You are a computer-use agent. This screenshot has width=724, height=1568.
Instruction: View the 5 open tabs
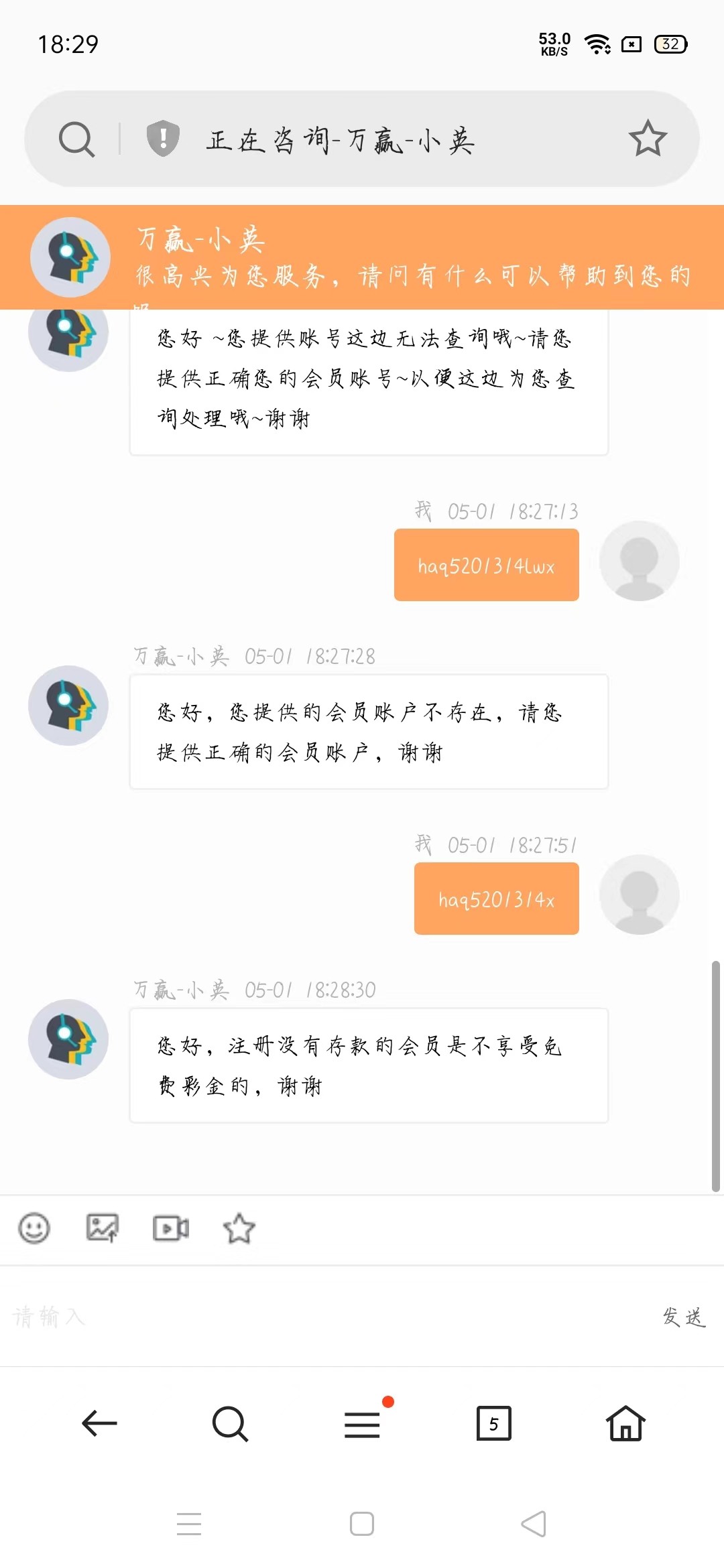[493, 1423]
